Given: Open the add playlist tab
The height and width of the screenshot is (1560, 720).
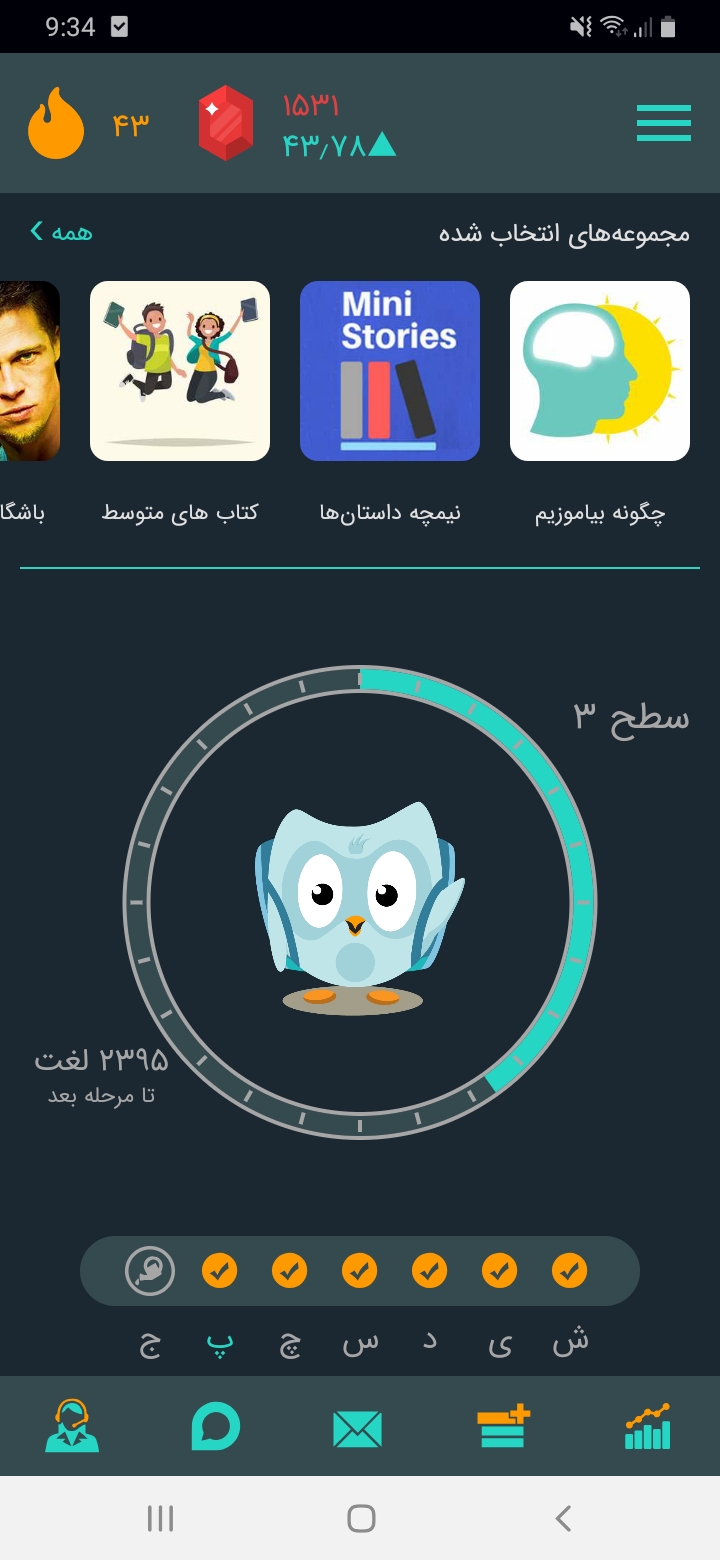Looking at the screenshot, I should tap(503, 1427).
